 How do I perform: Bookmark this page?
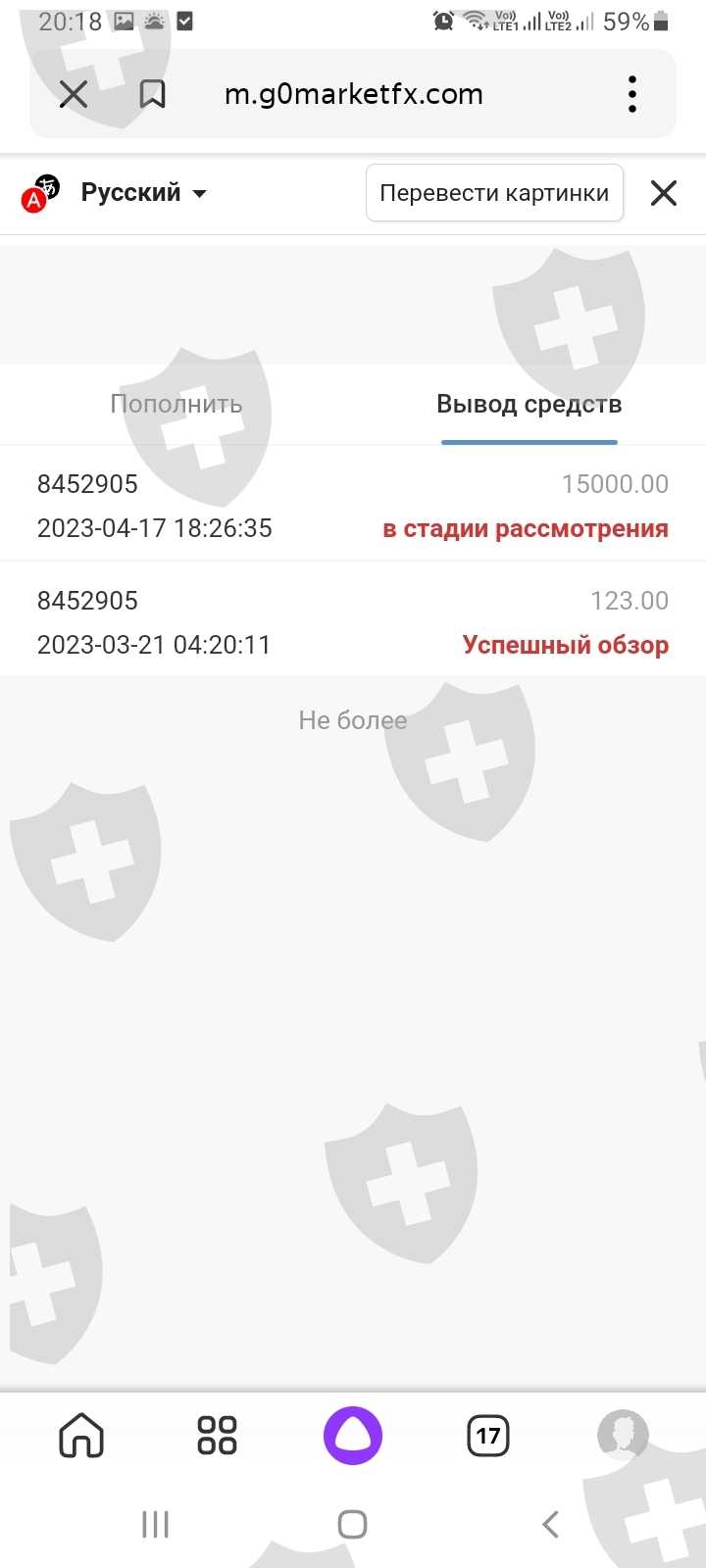[x=152, y=94]
